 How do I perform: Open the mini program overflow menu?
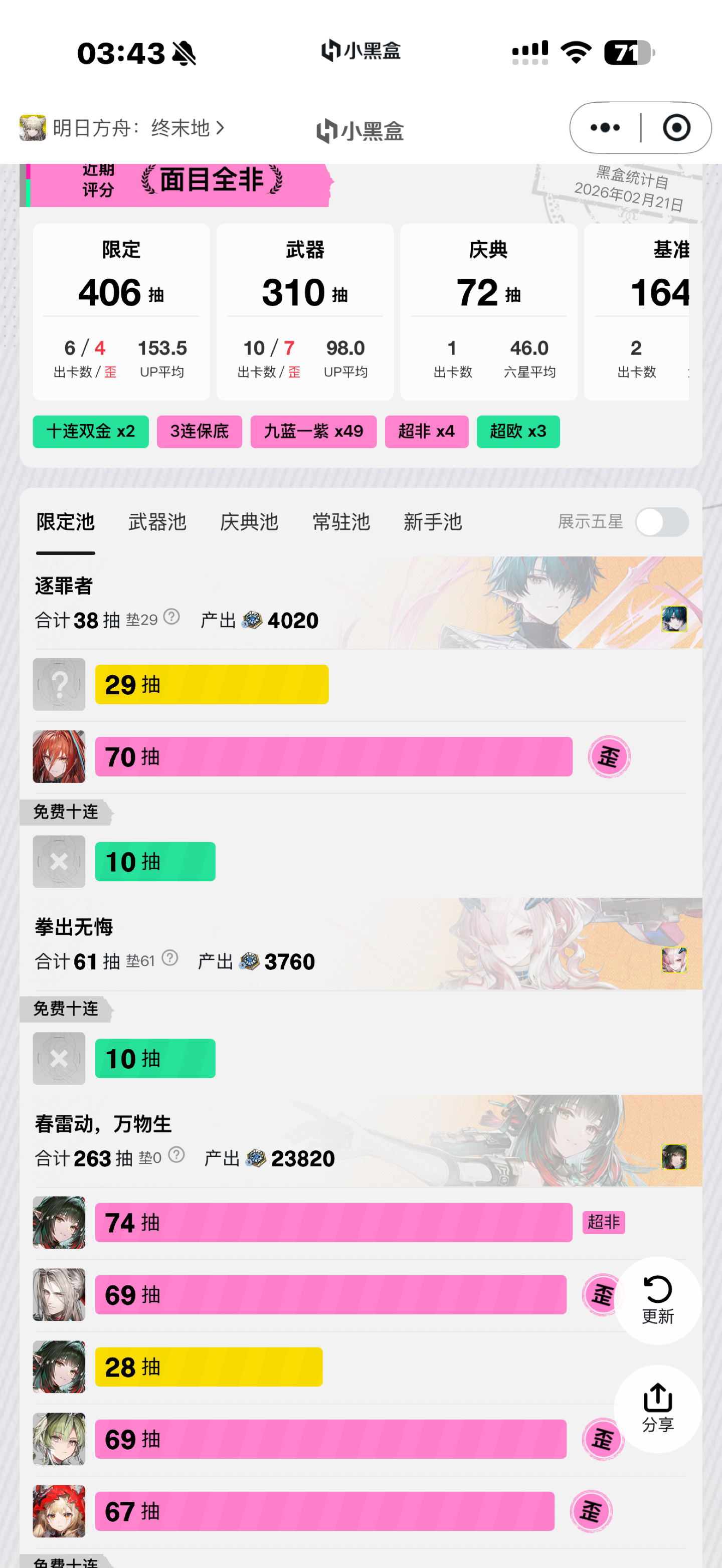[x=605, y=128]
